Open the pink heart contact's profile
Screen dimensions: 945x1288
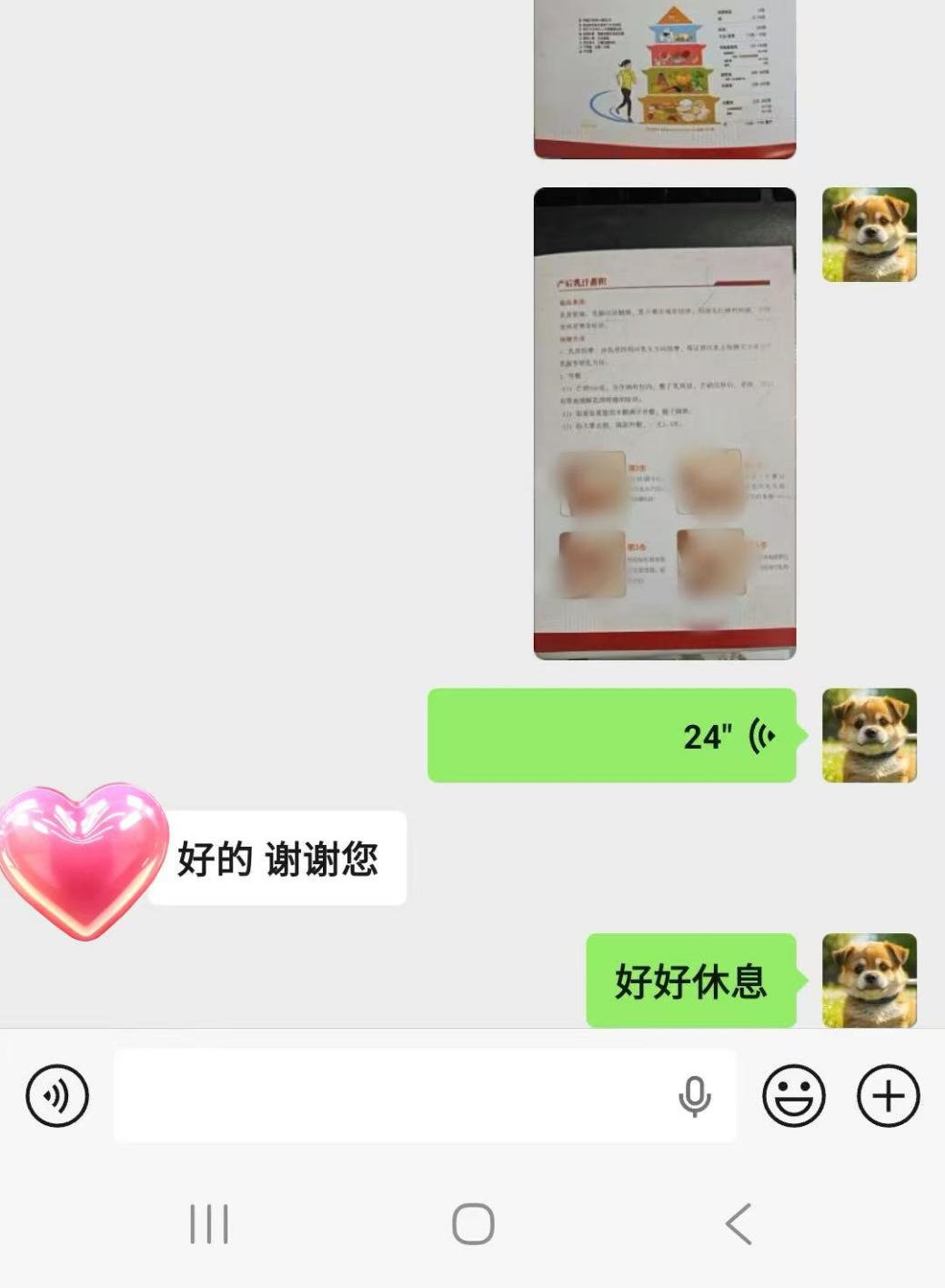tap(82, 858)
